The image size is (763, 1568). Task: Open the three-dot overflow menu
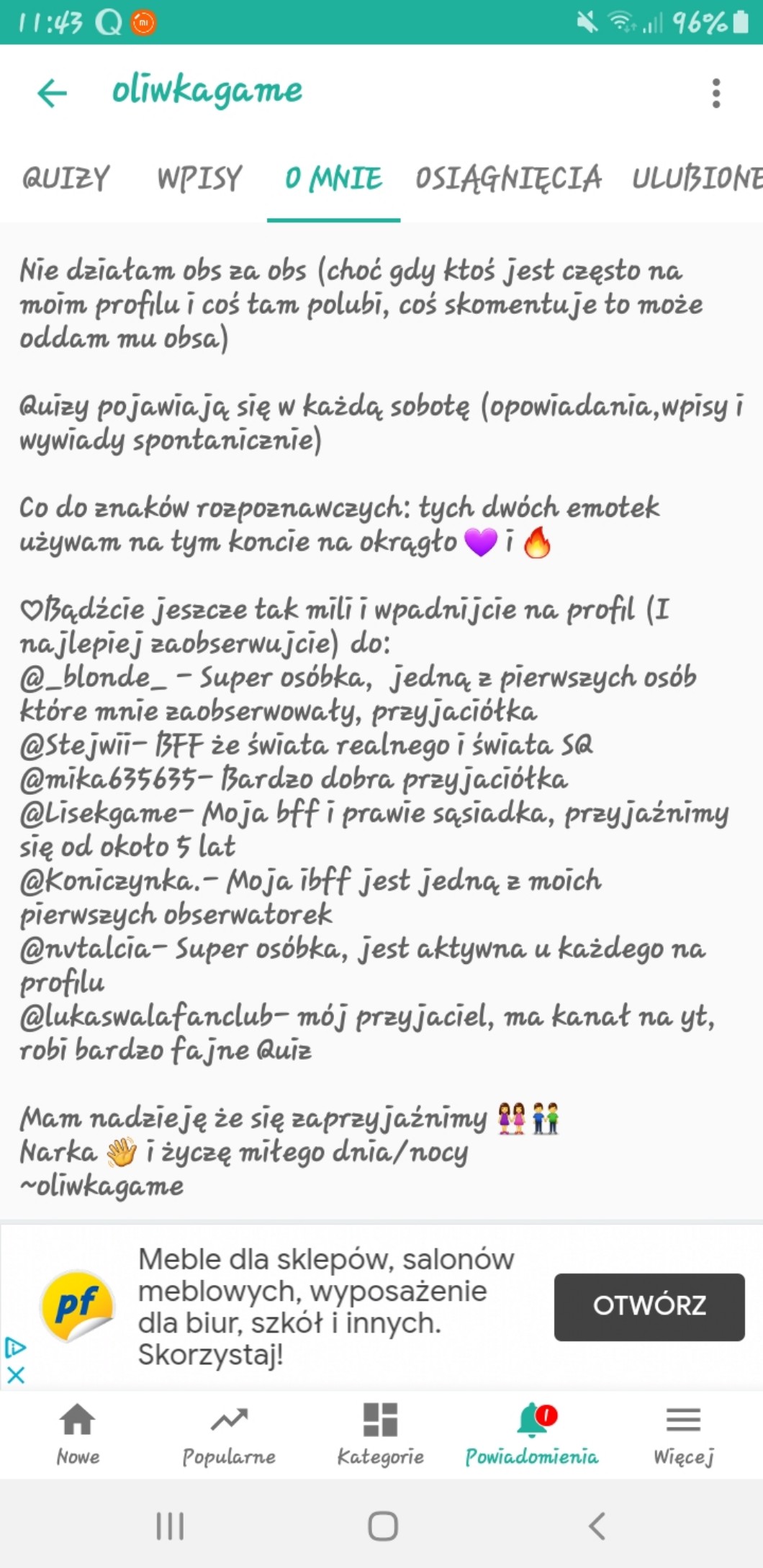click(x=715, y=94)
